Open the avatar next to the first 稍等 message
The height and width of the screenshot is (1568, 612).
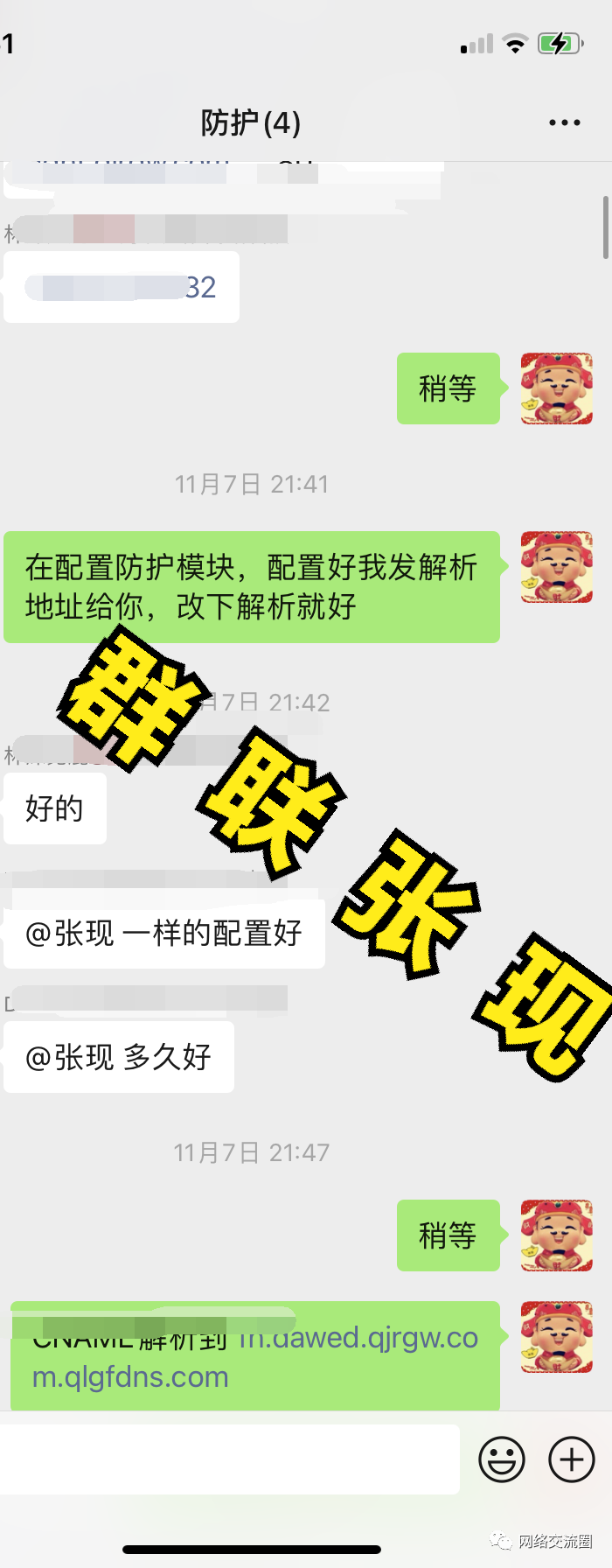click(557, 388)
